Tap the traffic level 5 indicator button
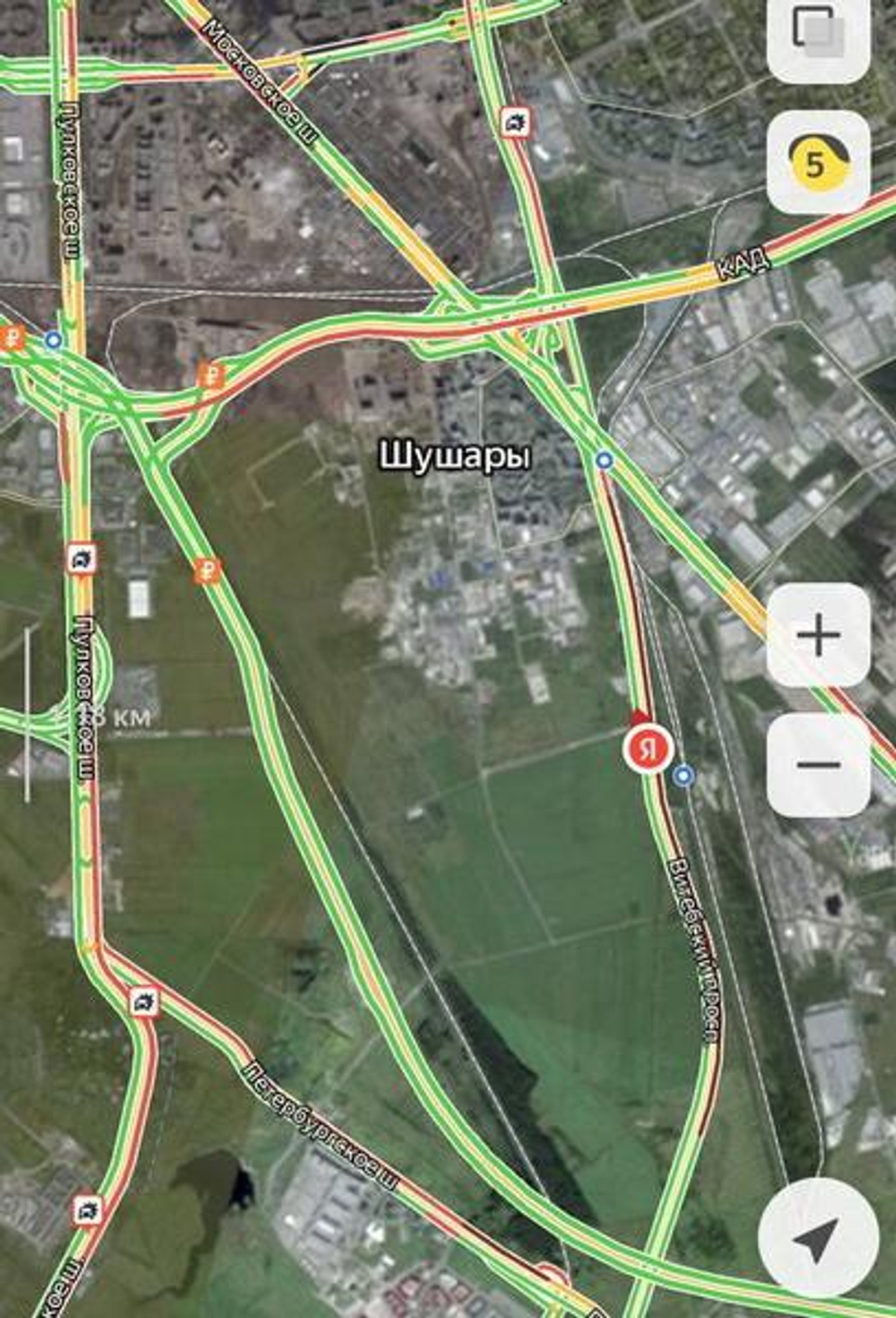 coord(818,162)
